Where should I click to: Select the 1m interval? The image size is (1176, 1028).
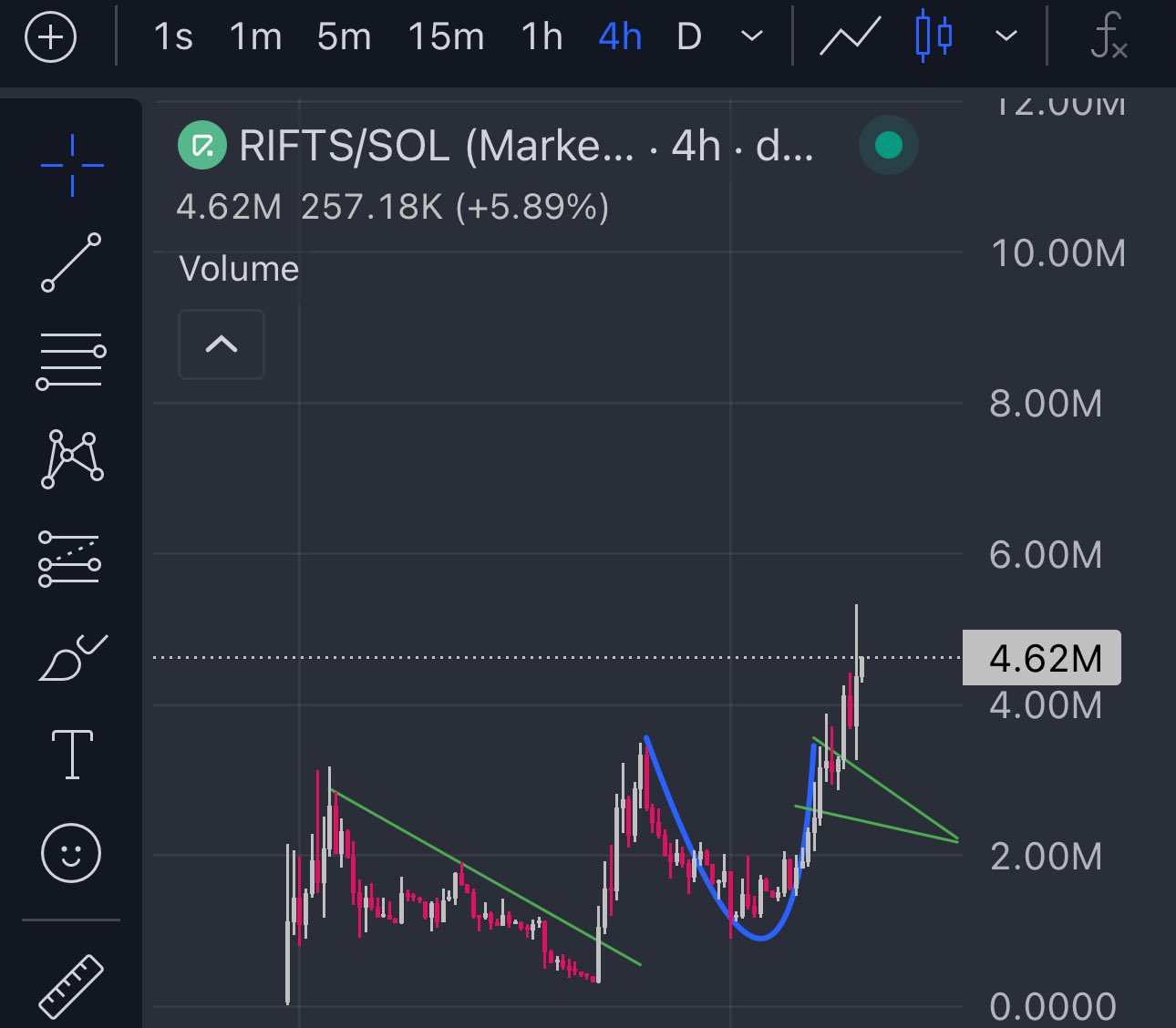click(255, 37)
